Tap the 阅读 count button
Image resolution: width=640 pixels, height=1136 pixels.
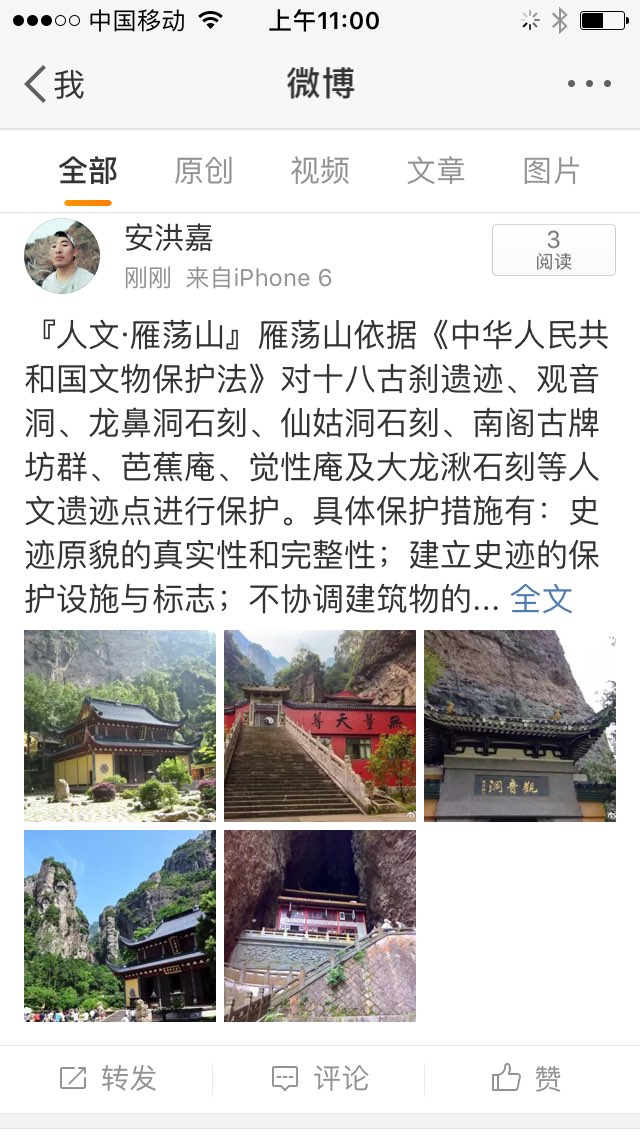[x=553, y=250]
